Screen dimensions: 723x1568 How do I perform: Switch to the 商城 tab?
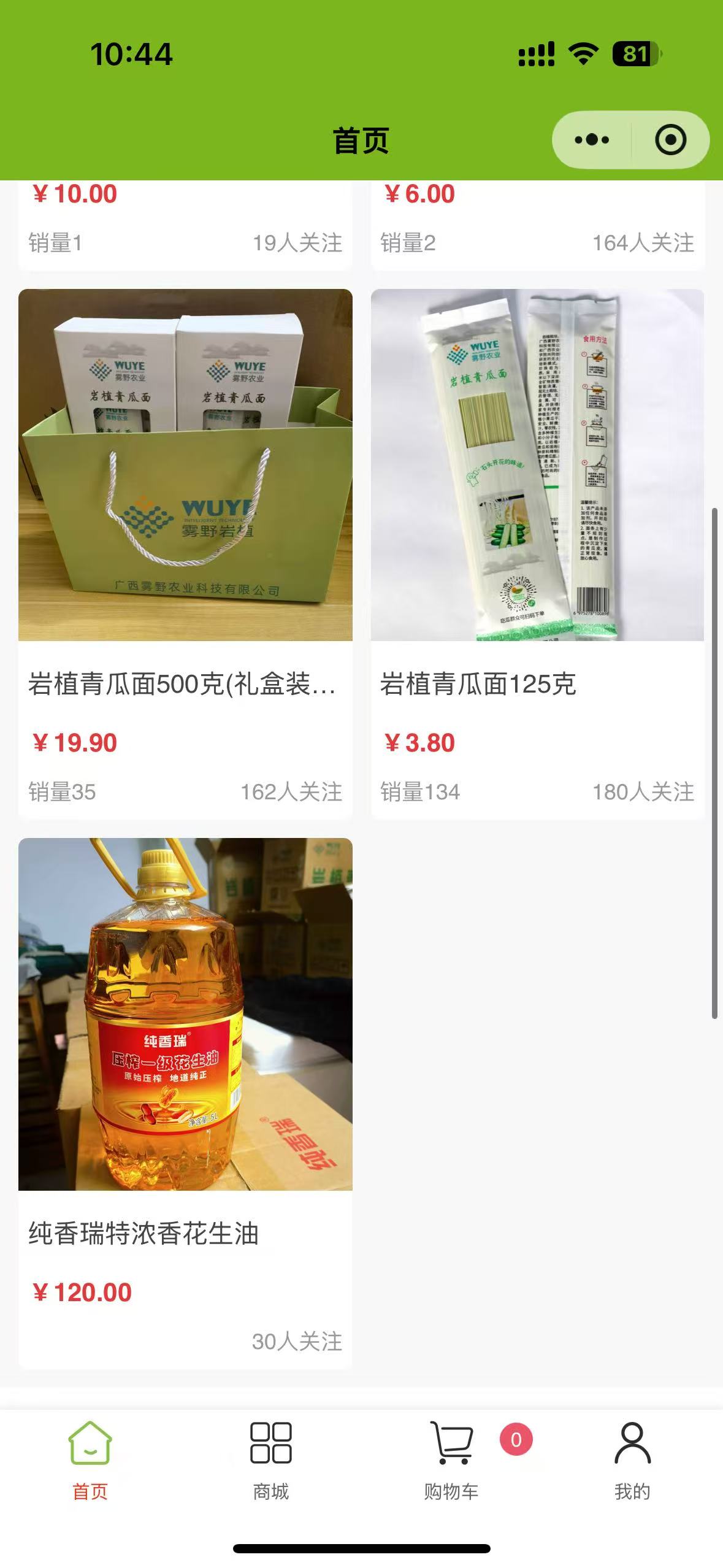(270, 1461)
